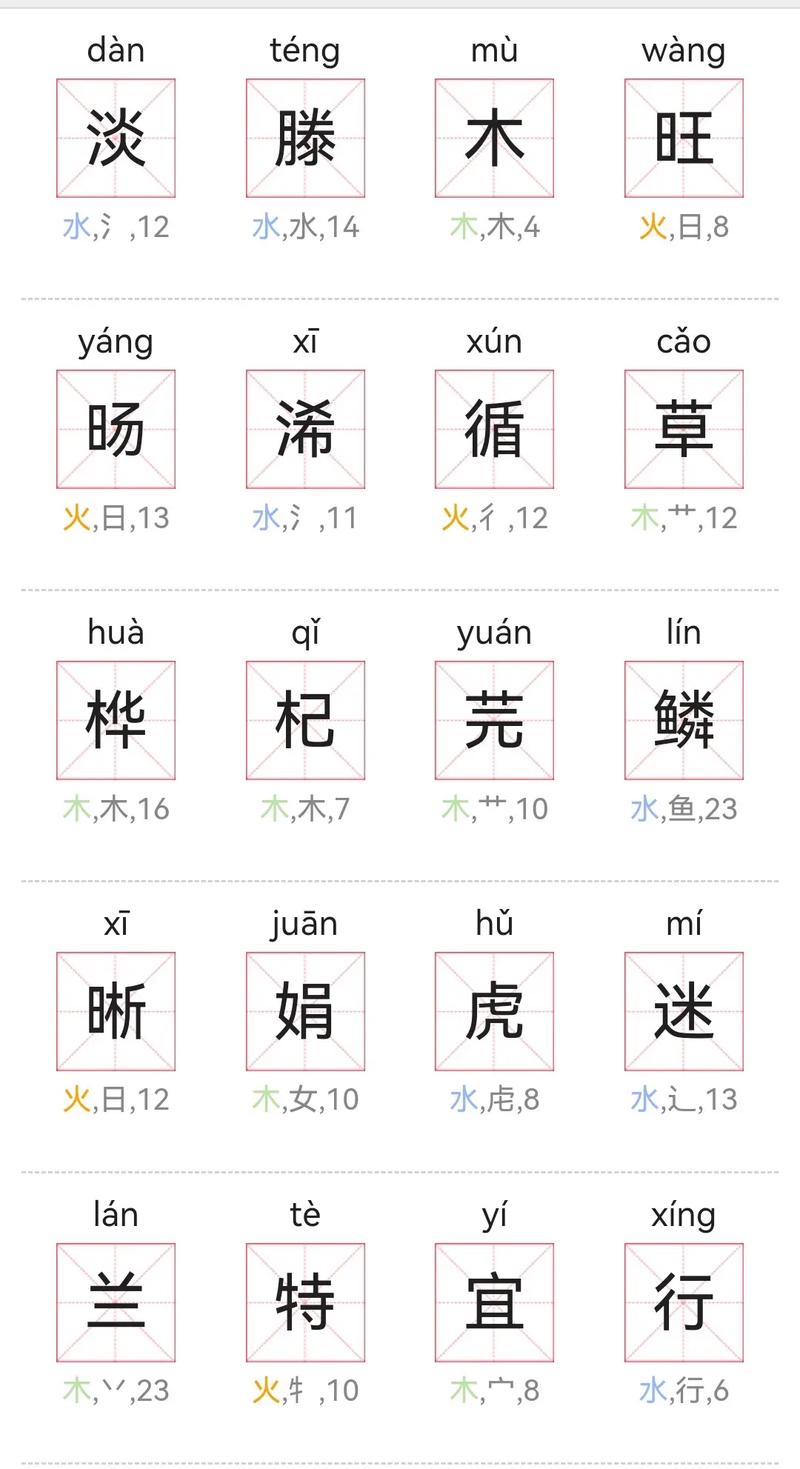Tap the 木 (mù) character tile
Screen dimensions: 800x1469
click(x=494, y=138)
